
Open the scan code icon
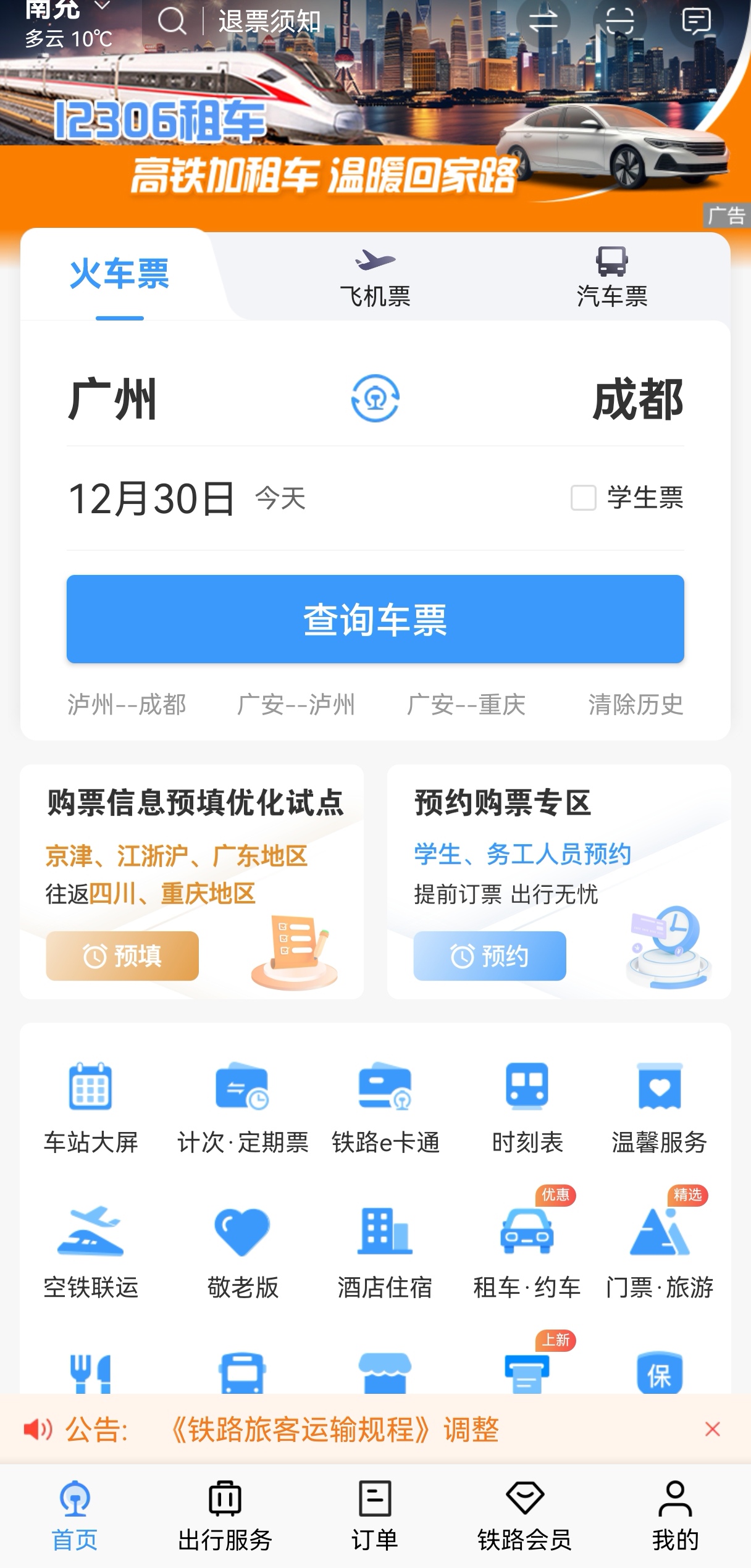point(619,21)
